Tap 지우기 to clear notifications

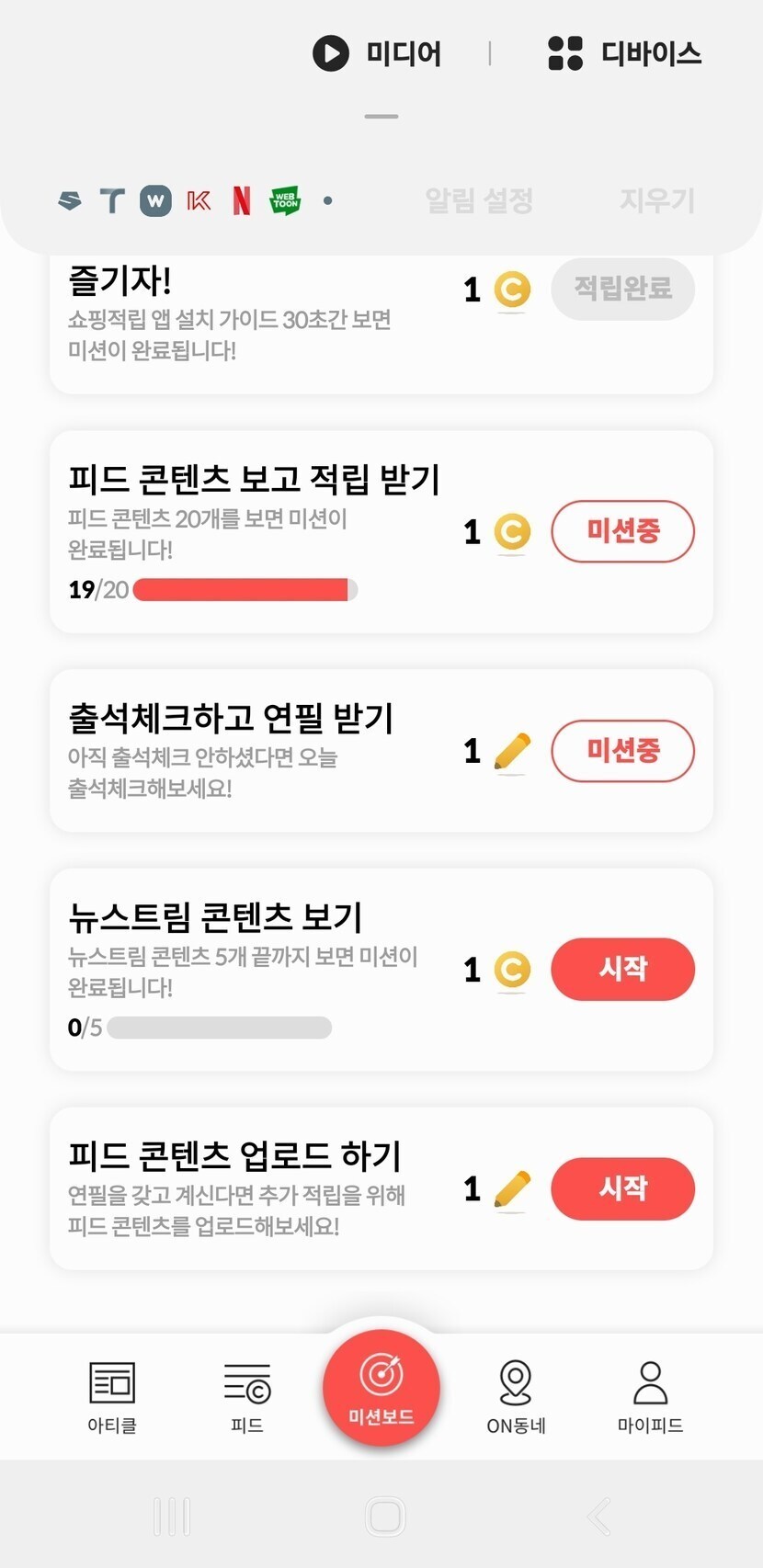656,199
